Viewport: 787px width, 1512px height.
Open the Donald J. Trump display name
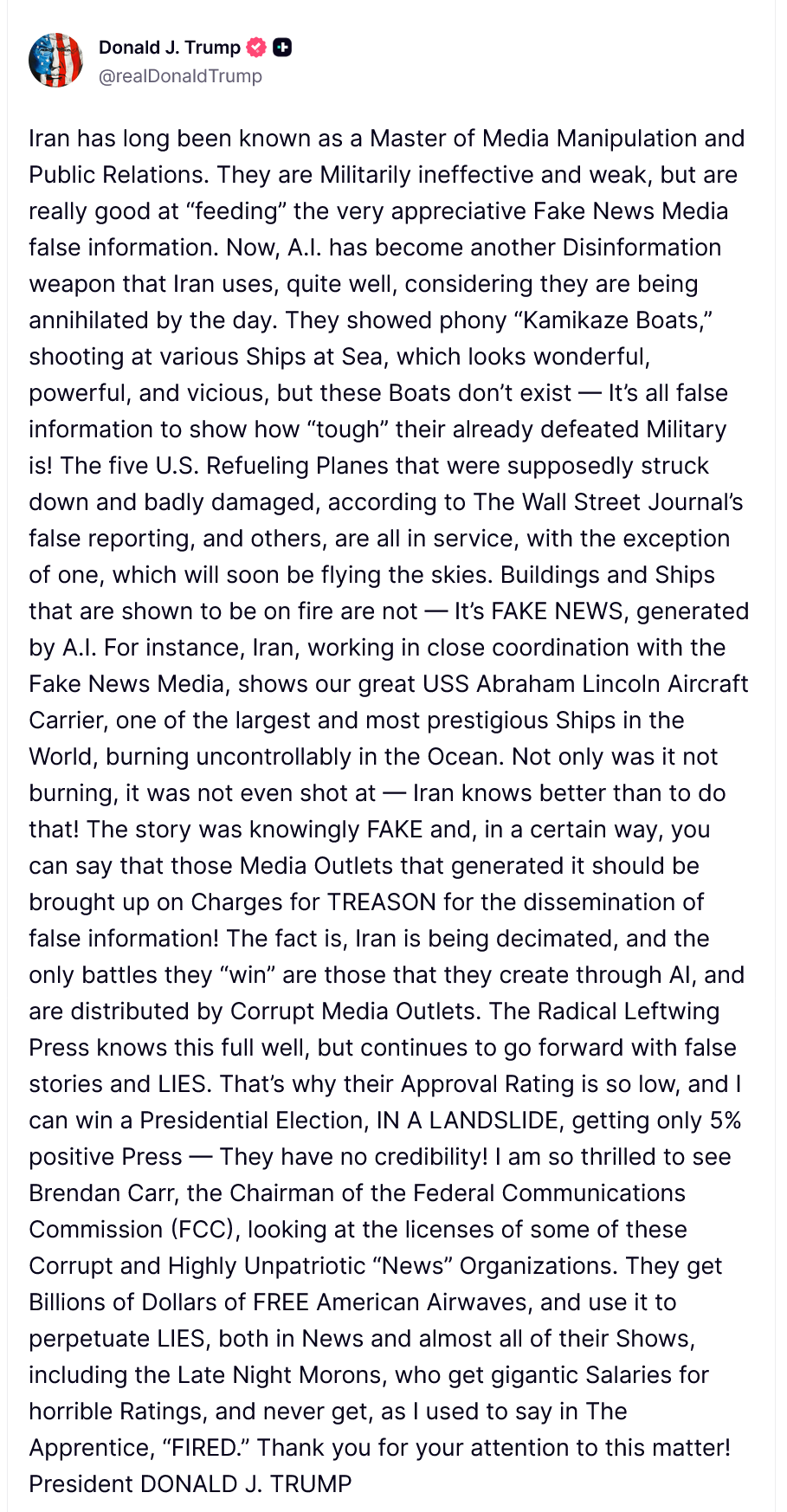(169, 48)
